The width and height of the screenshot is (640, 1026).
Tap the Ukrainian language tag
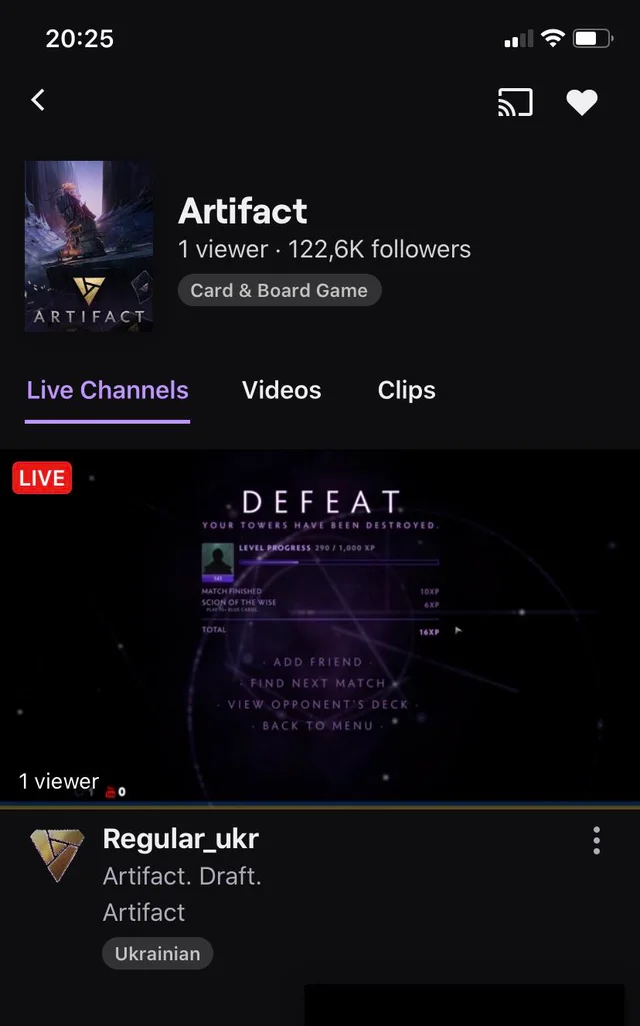157,954
